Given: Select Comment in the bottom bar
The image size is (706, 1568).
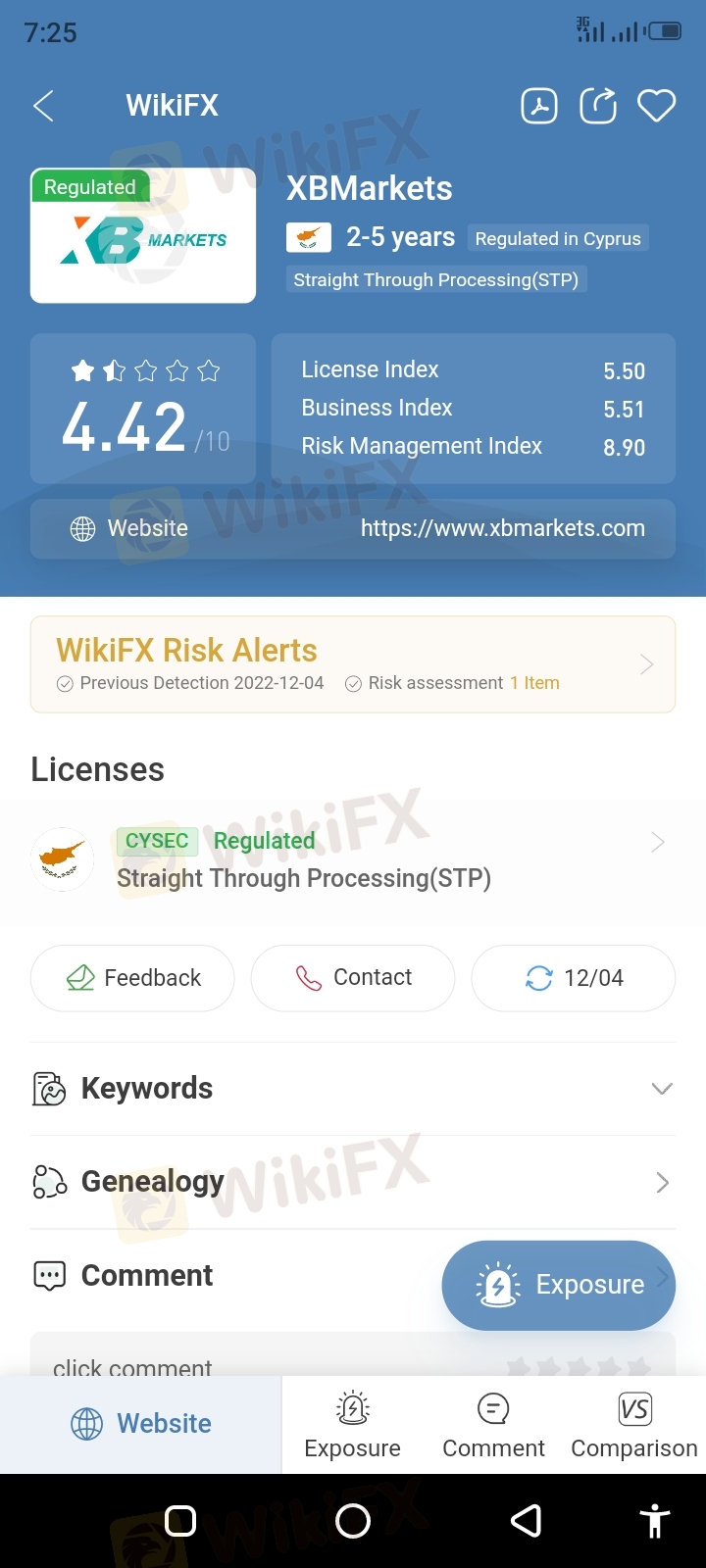Looking at the screenshot, I should [493, 1426].
